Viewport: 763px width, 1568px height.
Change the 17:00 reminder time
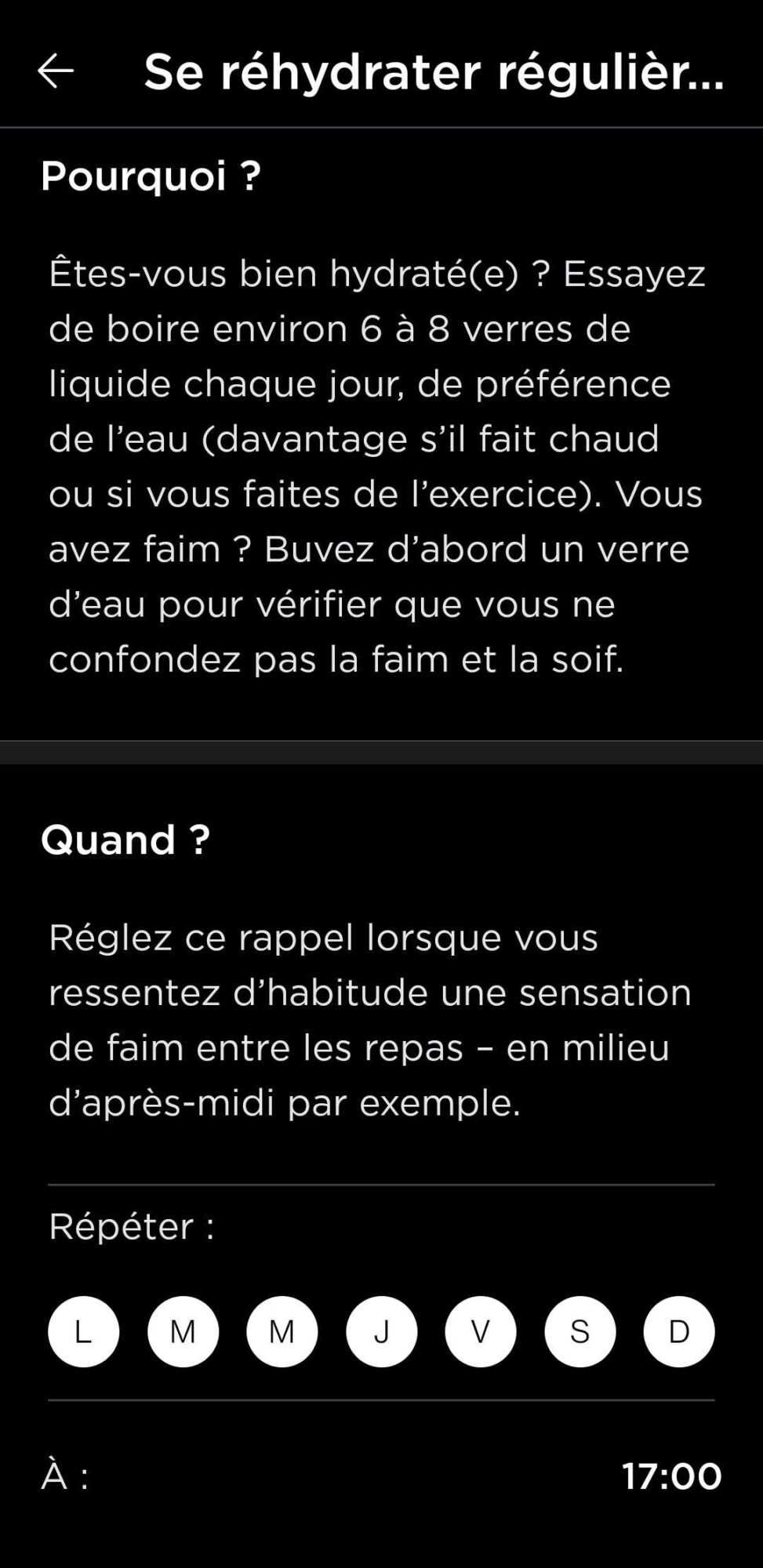[x=671, y=1476]
